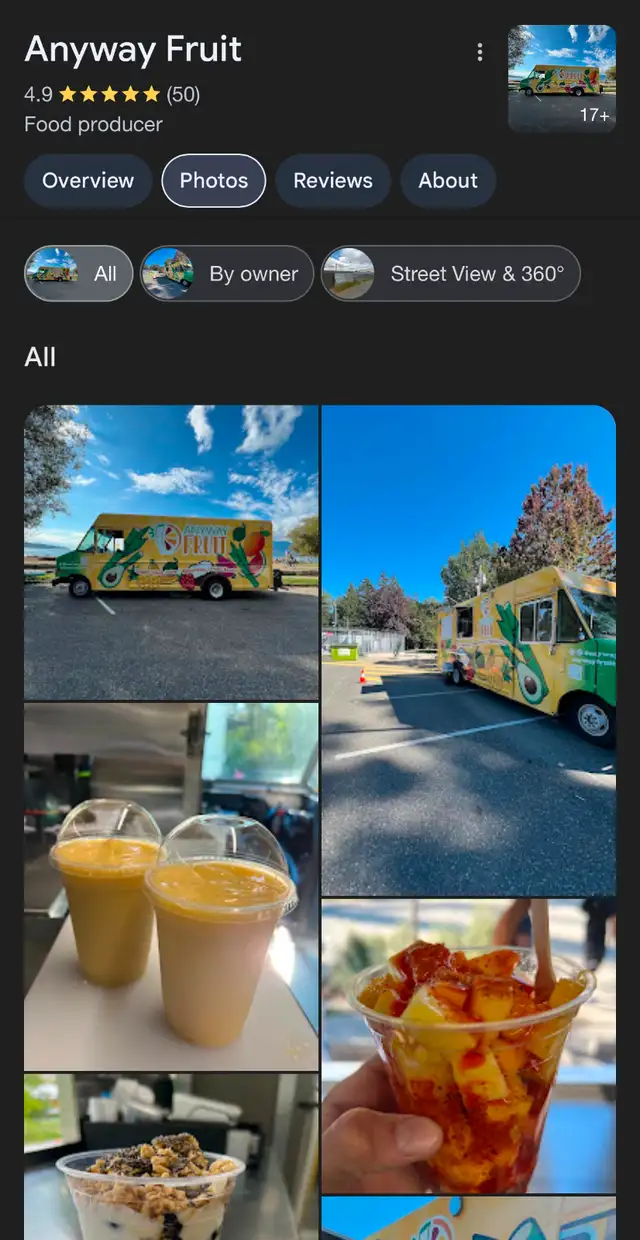Image resolution: width=640 pixels, height=1240 pixels.
Task: Show Street View & 360° photos
Action: pos(451,274)
